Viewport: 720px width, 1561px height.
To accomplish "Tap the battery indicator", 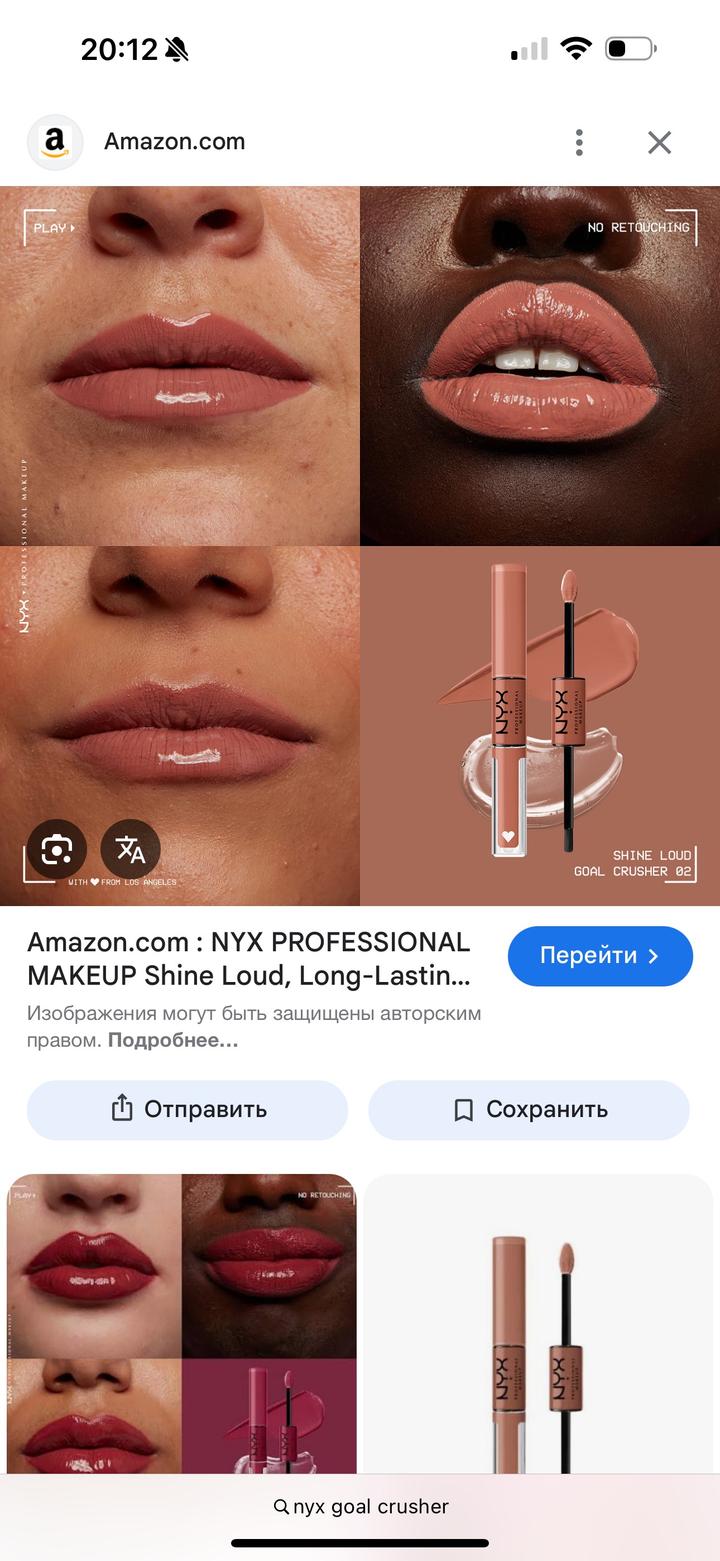I will coord(631,47).
